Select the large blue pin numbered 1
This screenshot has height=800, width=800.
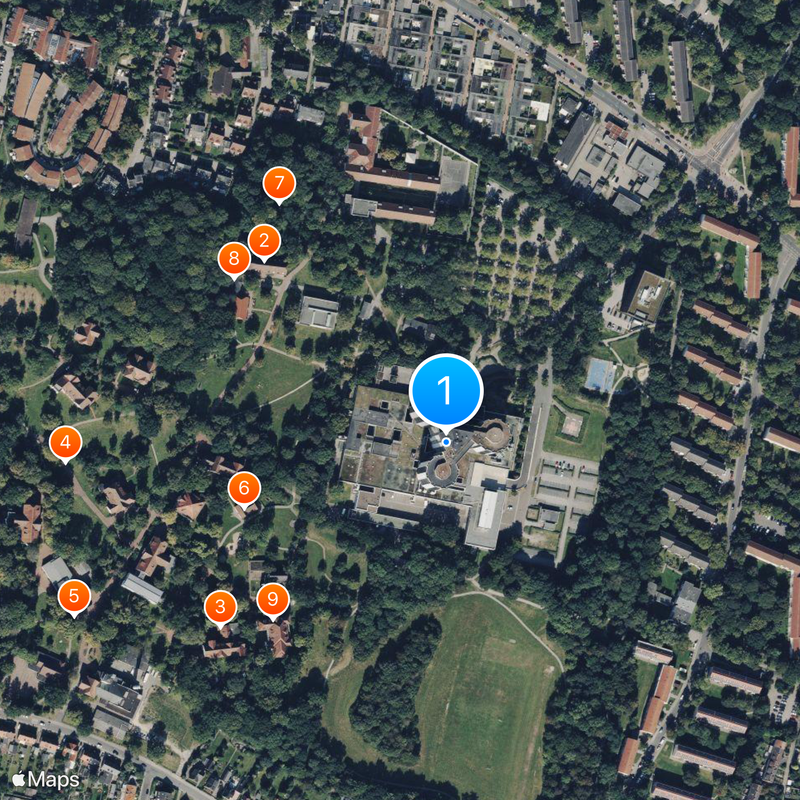446,391
